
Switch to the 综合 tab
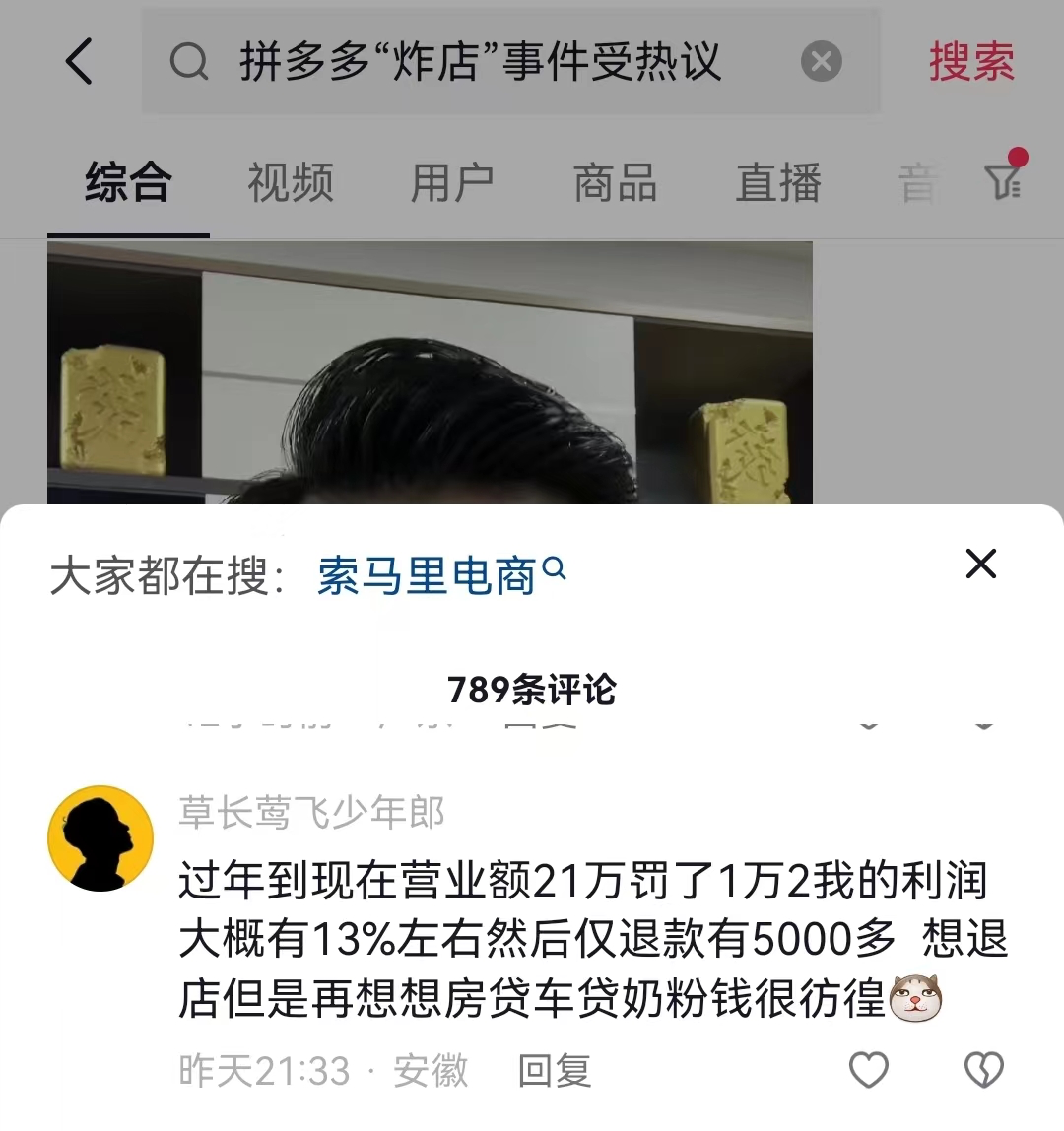(x=128, y=184)
